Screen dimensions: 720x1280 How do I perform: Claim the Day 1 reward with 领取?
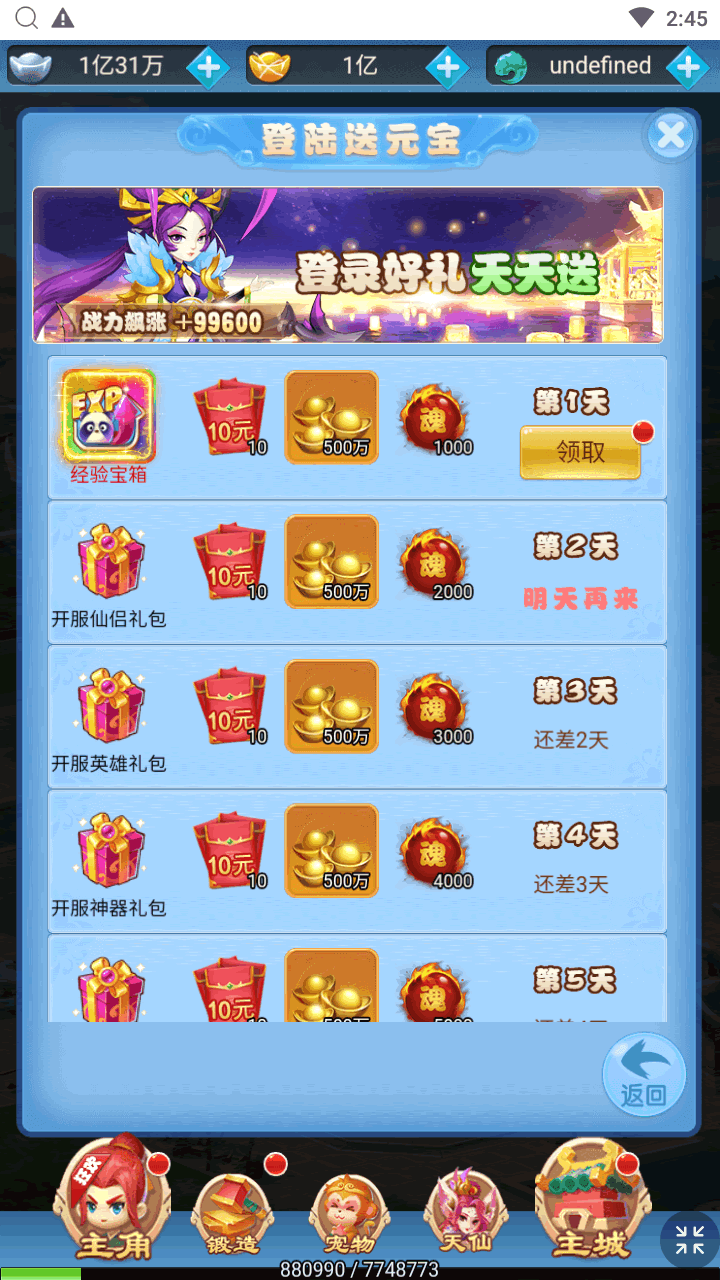580,452
